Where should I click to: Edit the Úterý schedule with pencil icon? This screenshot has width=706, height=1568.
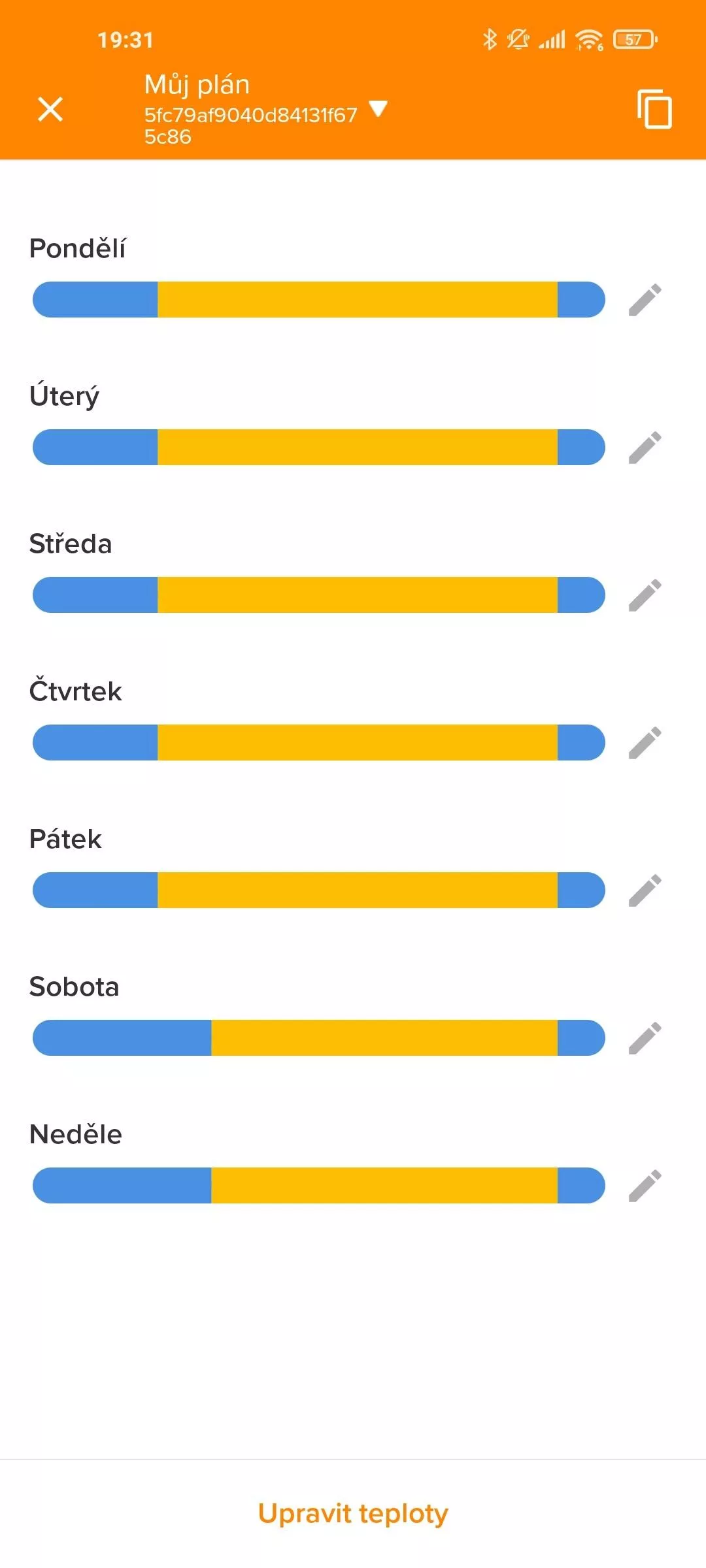[645, 448]
